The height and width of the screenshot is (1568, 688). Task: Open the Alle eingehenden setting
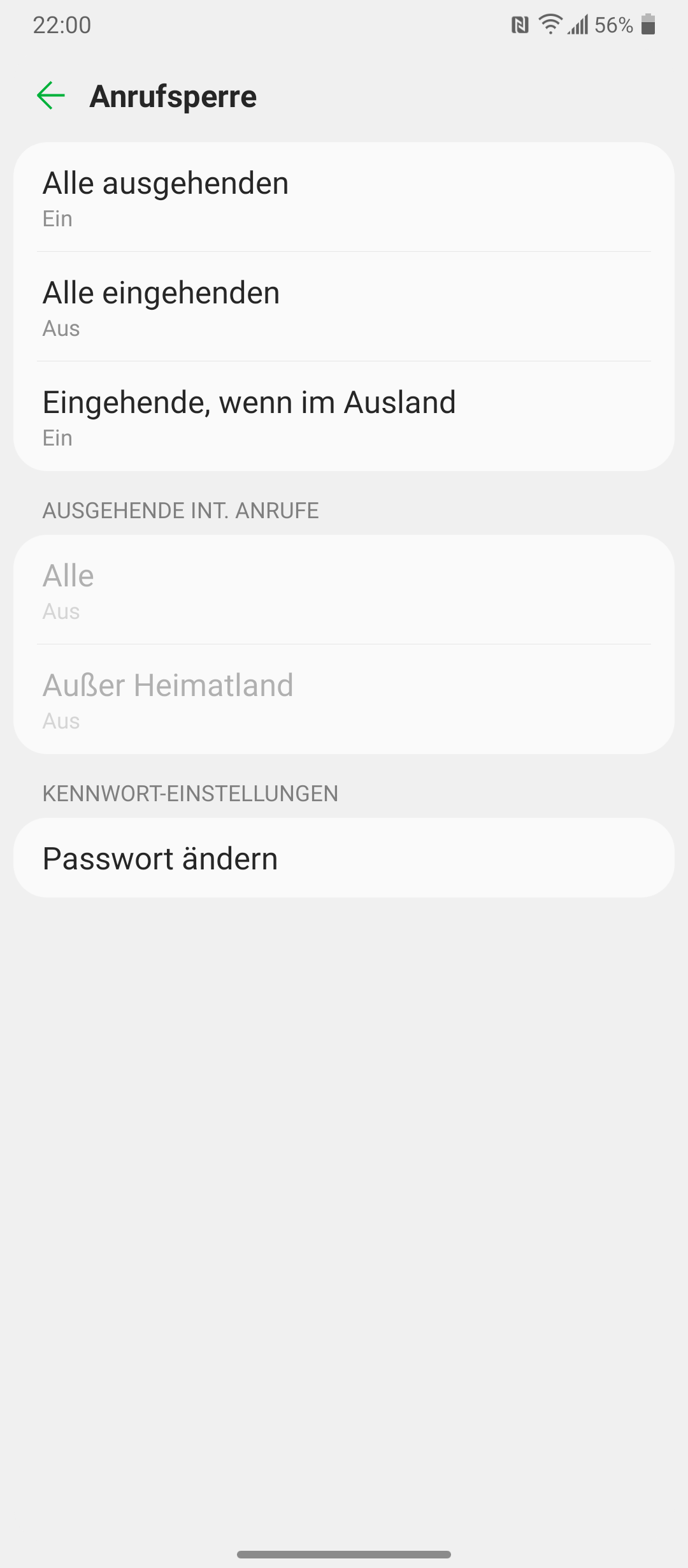[344, 307]
